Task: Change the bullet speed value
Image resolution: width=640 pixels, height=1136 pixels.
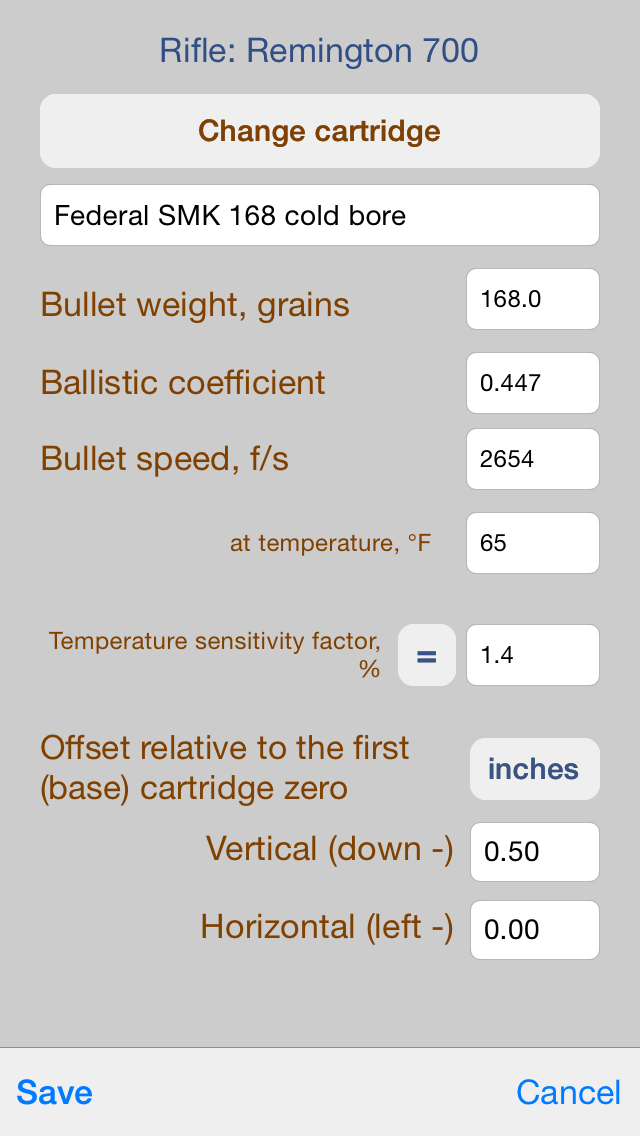Action: click(533, 459)
